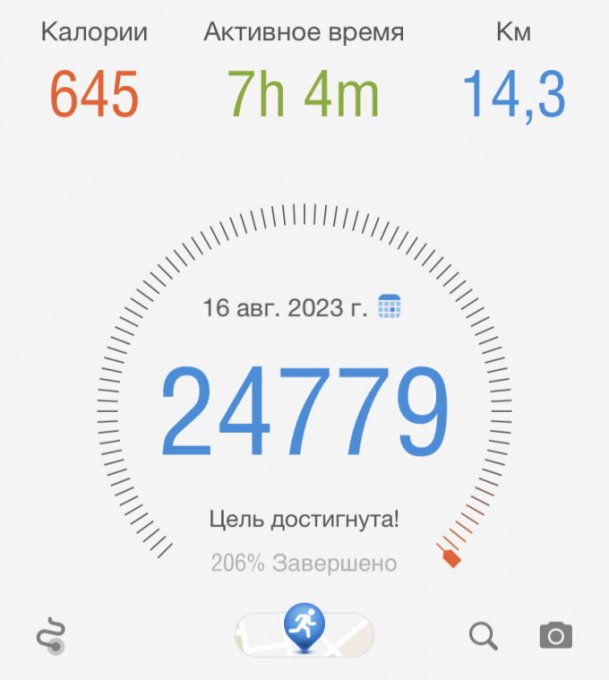
Task: Open the search magnifier
Action: [x=483, y=635]
